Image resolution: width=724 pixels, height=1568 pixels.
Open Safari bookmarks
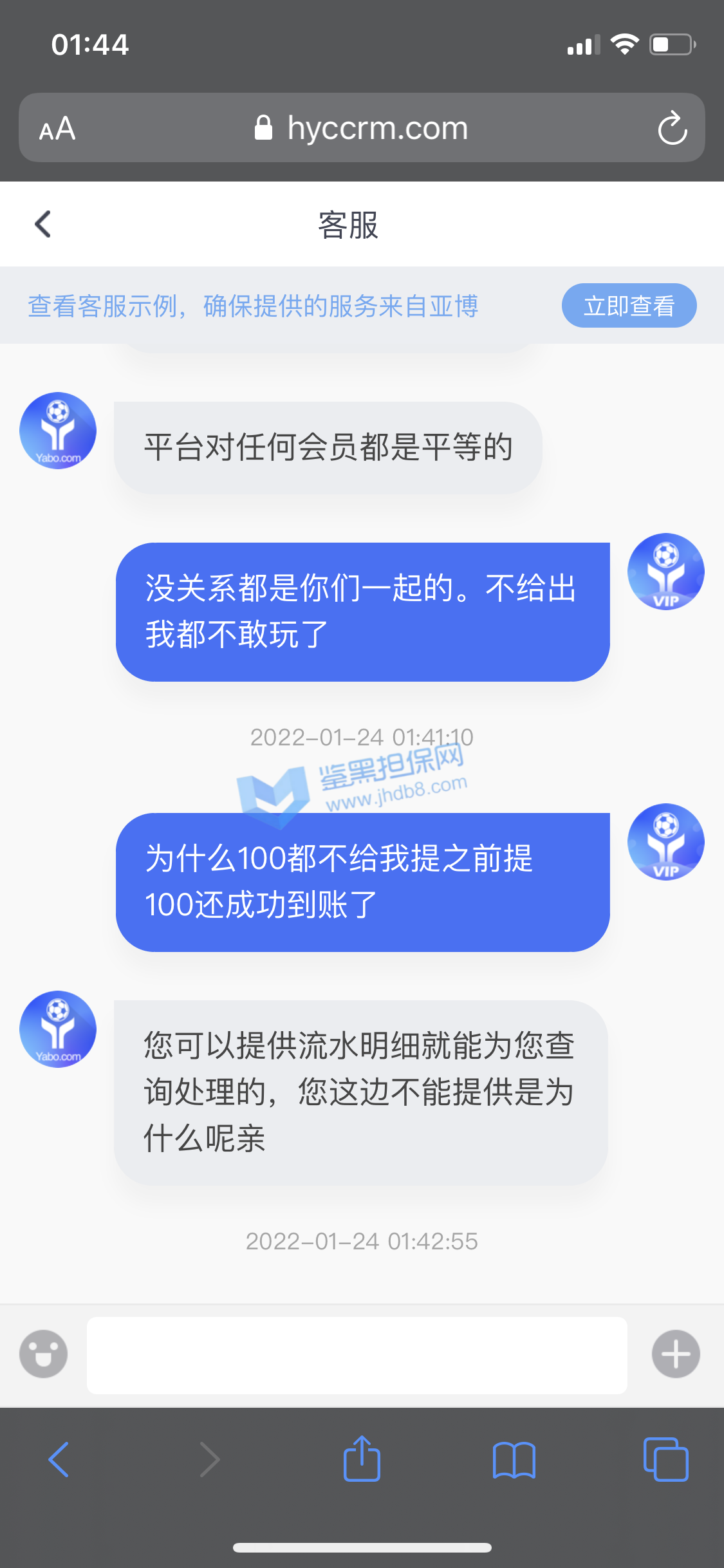[x=514, y=1459]
